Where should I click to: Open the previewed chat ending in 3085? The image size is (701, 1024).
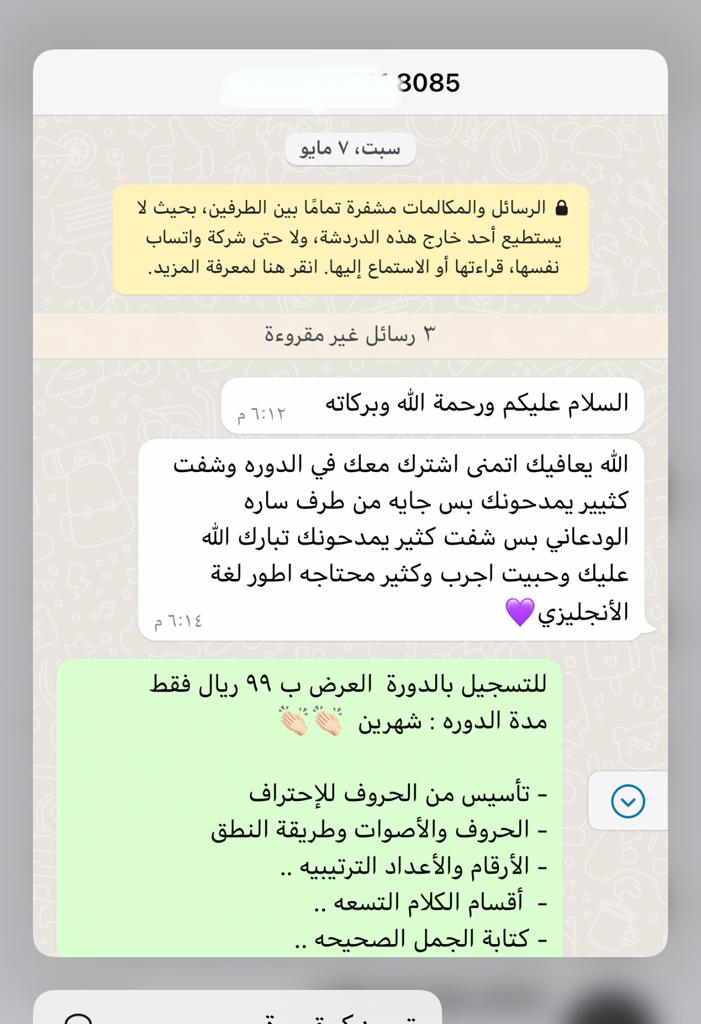tap(350, 82)
